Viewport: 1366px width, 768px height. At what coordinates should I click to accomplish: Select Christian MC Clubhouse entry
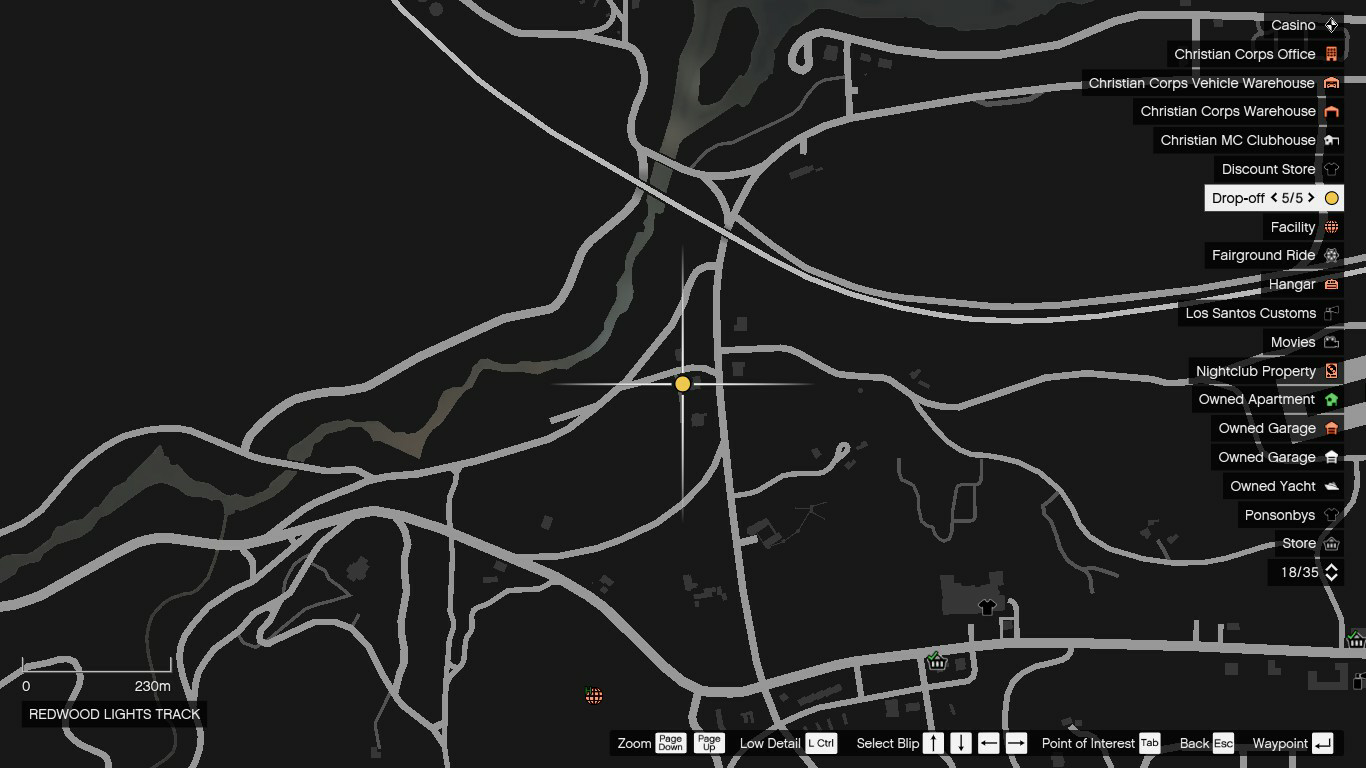1248,140
